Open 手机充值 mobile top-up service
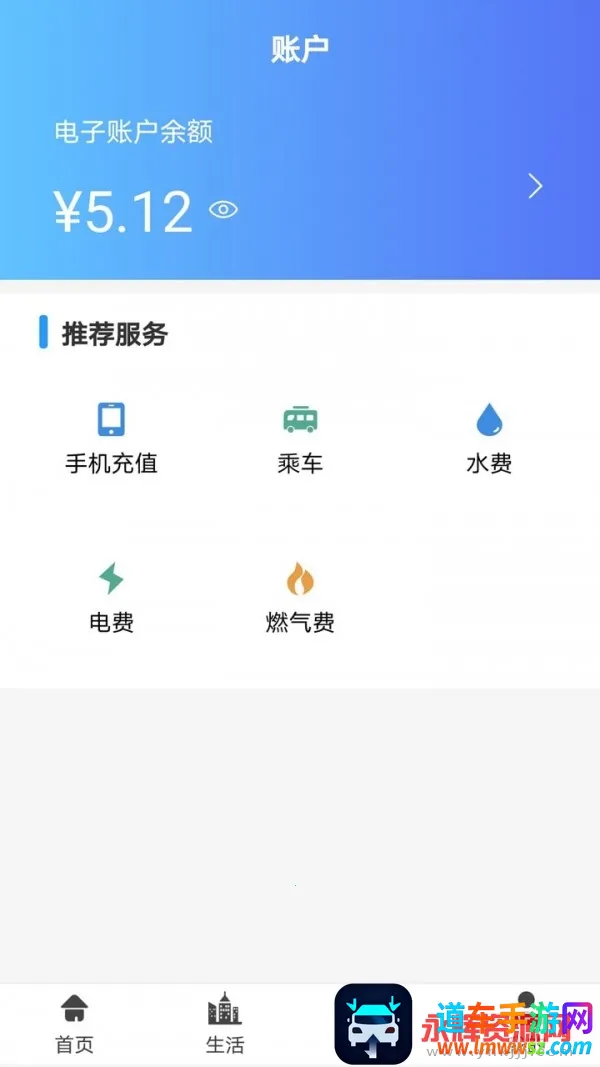 [111, 438]
